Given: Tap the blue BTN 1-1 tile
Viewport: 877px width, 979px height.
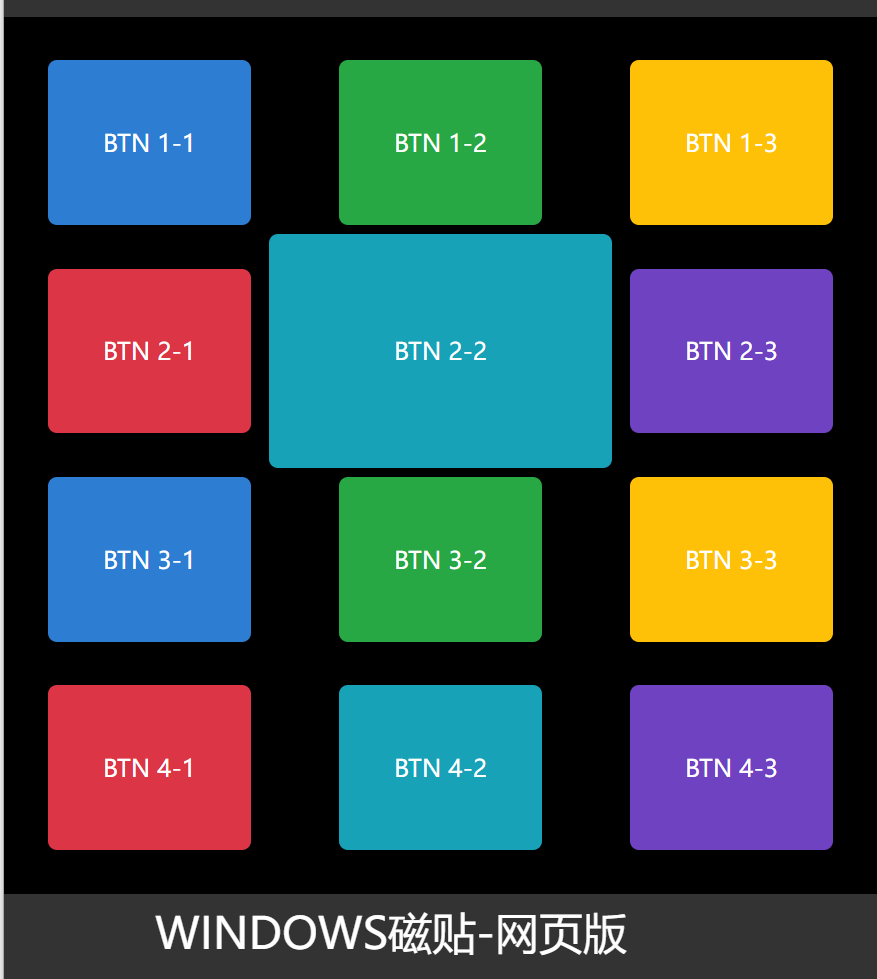Looking at the screenshot, I should [x=149, y=142].
